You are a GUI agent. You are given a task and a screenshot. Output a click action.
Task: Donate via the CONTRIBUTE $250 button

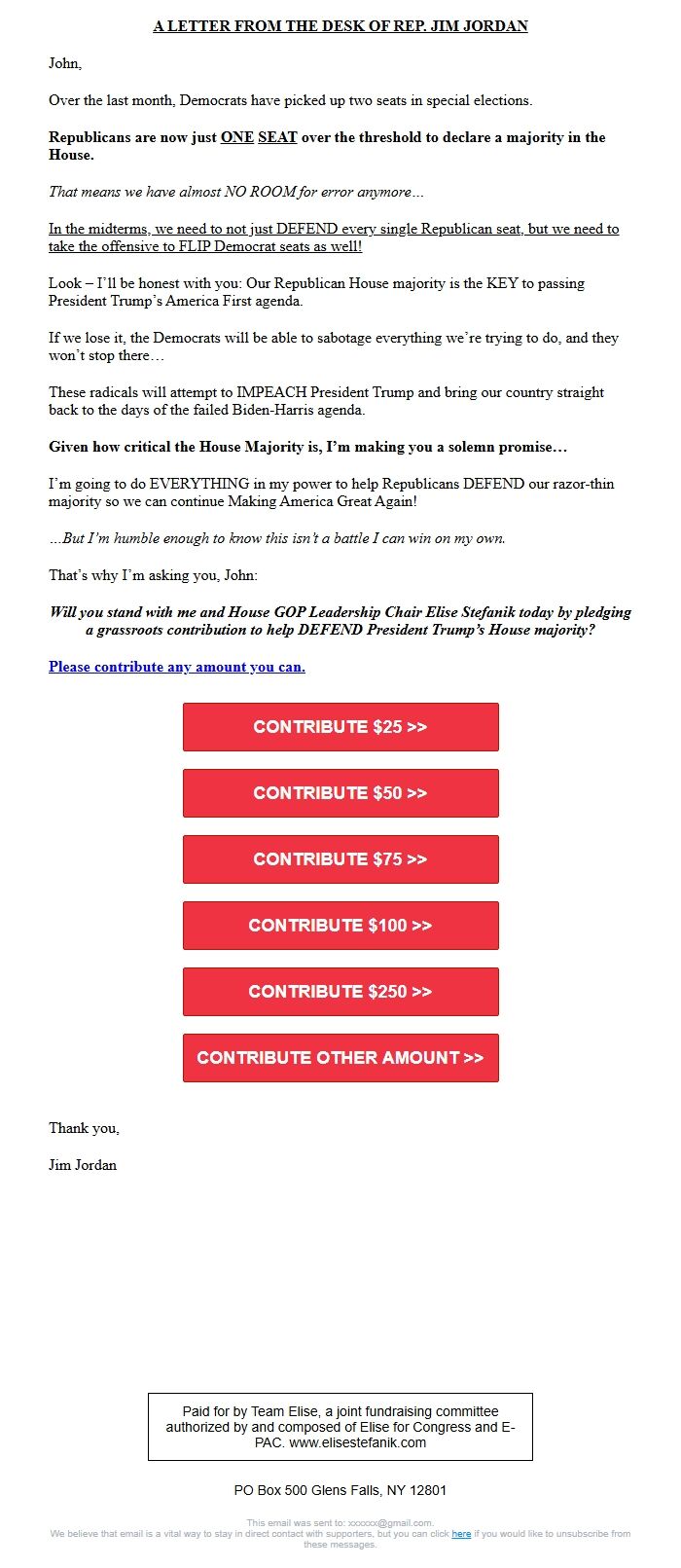pyautogui.click(x=340, y=992)
